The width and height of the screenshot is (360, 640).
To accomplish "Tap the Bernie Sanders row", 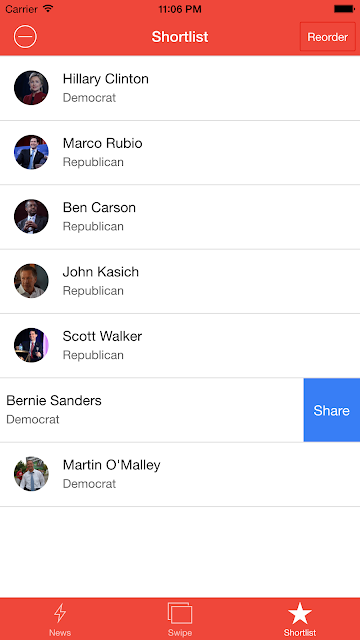I will pos(152,410).
